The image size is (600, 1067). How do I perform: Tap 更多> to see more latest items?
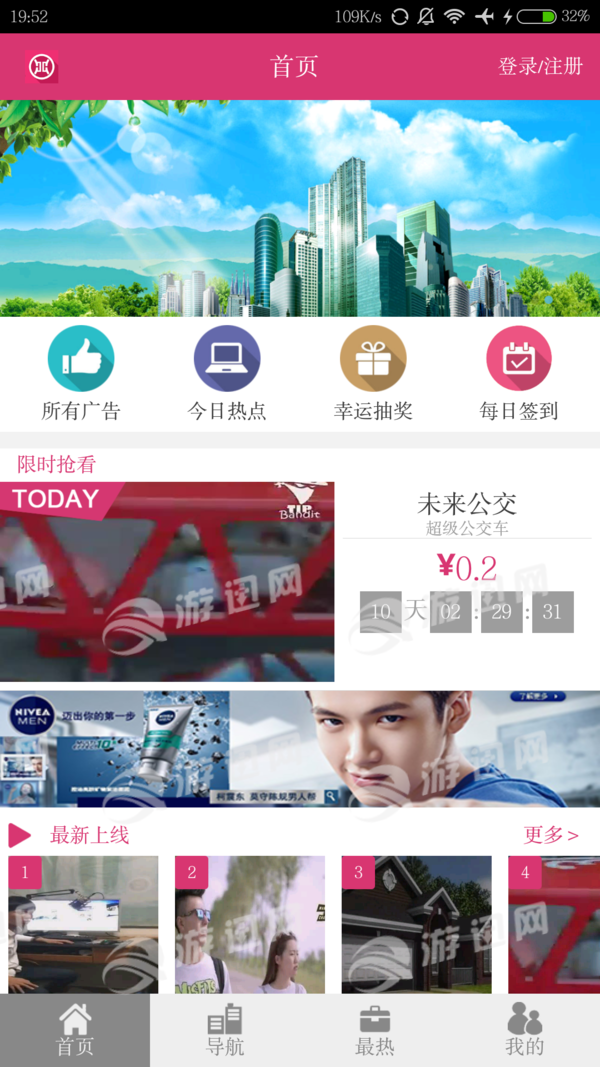[x=551, y=834]
